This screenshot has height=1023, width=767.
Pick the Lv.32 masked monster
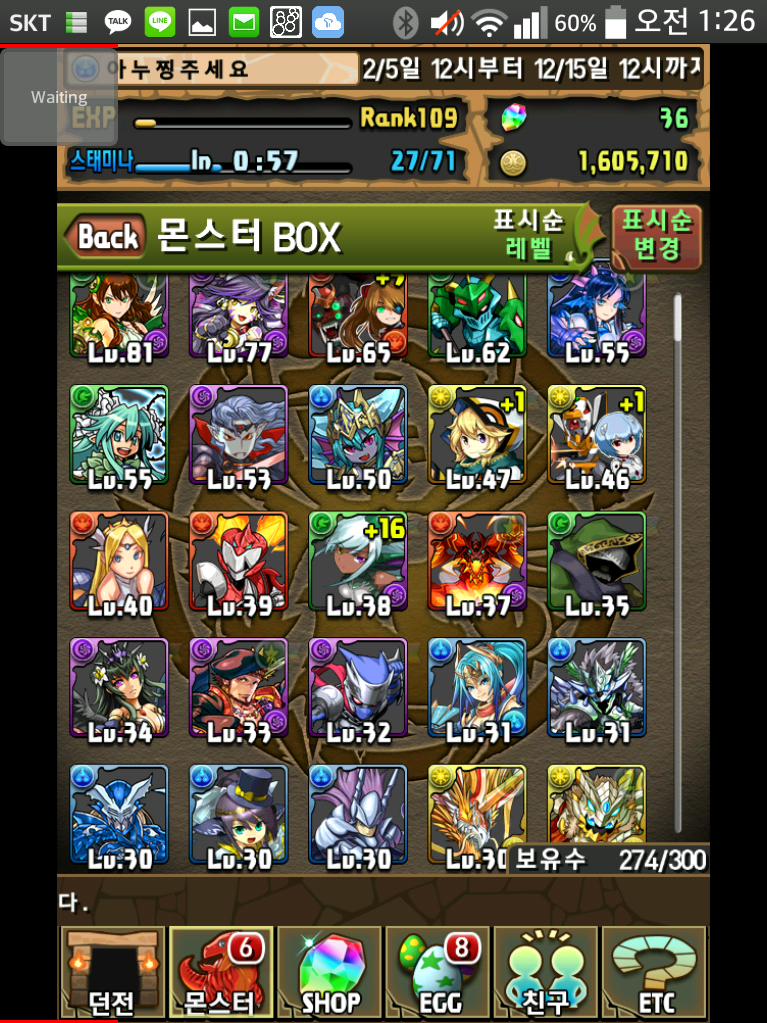tap(358, 688)
